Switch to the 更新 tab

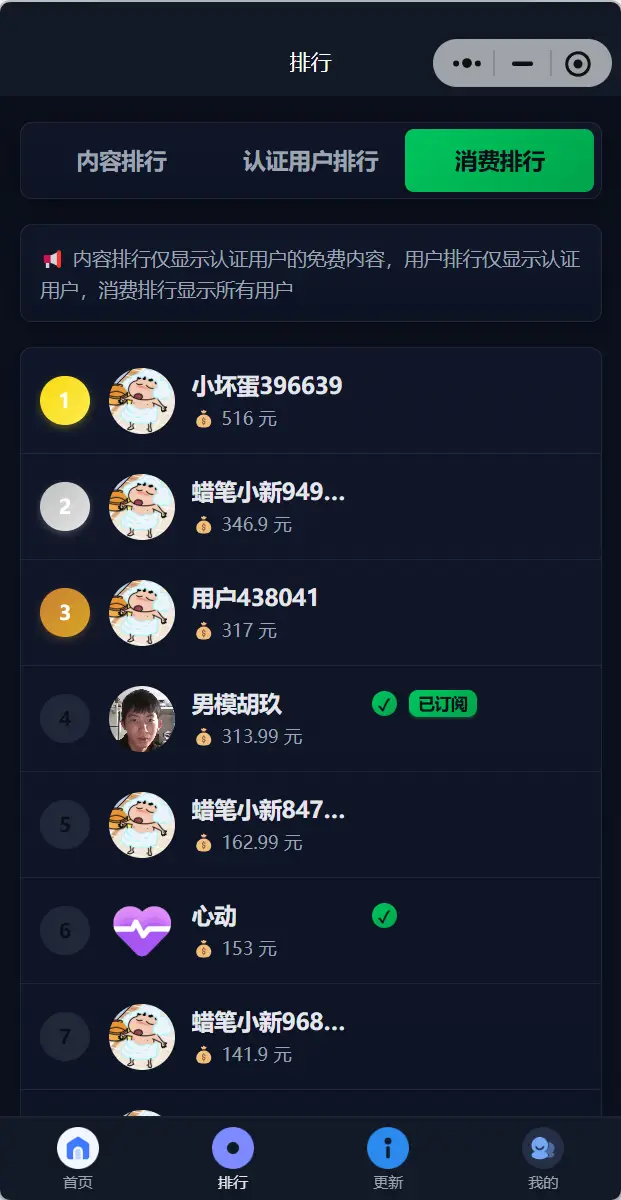pos(388,1158)
